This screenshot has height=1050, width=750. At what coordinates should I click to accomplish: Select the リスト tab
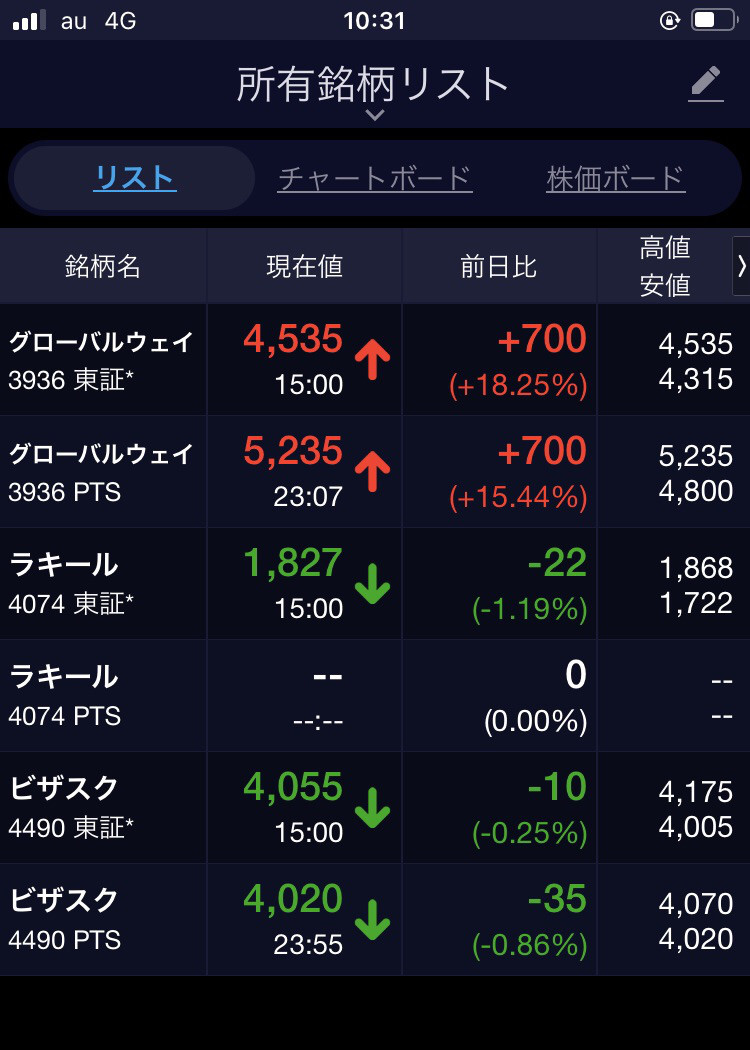[135, 179]
